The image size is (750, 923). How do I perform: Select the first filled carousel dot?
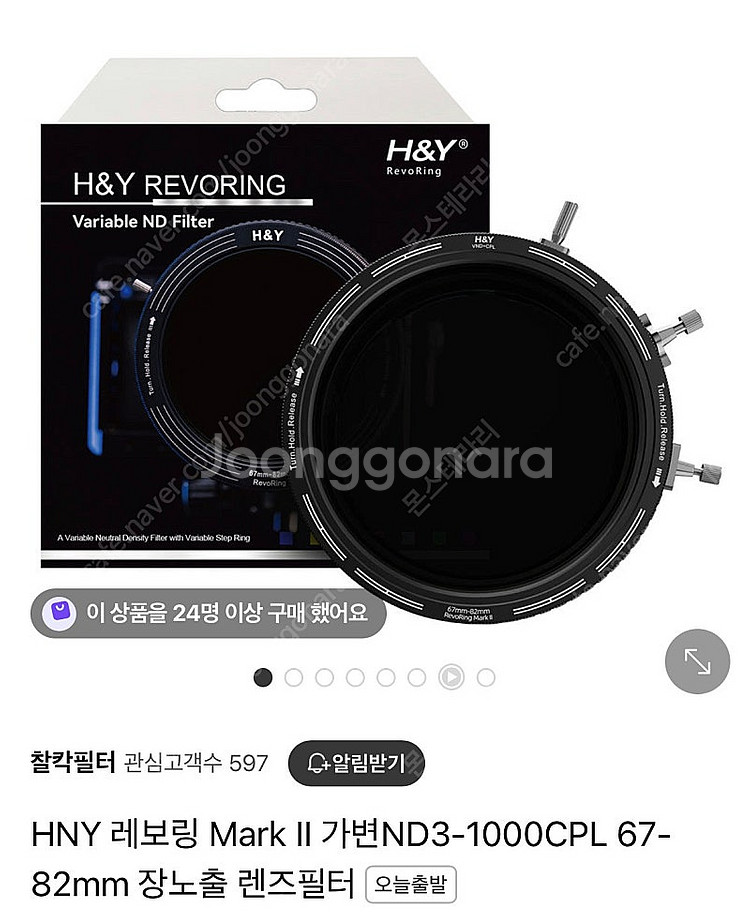[263, 678]
